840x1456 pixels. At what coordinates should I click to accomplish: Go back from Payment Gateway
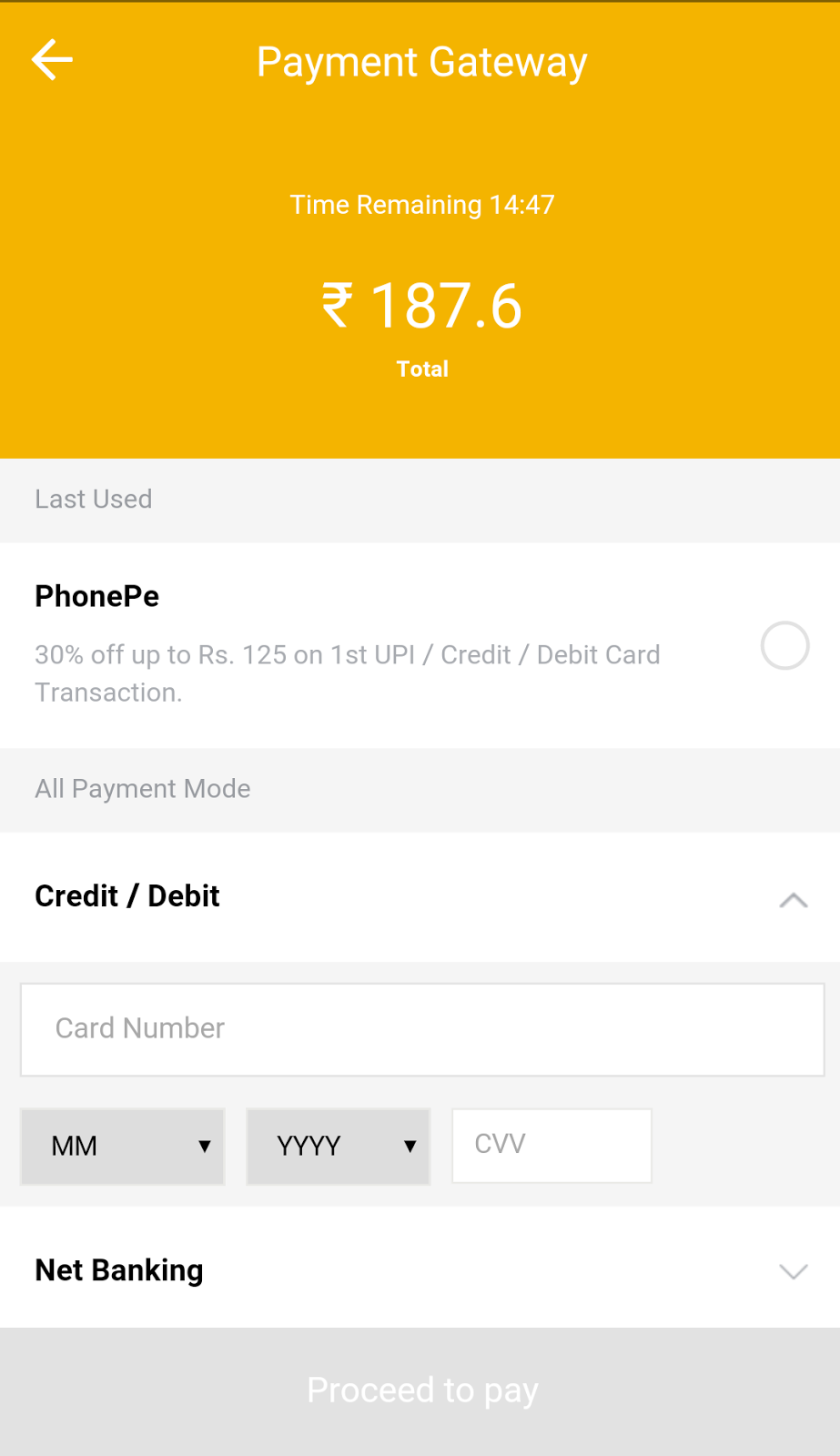(52, 60)
